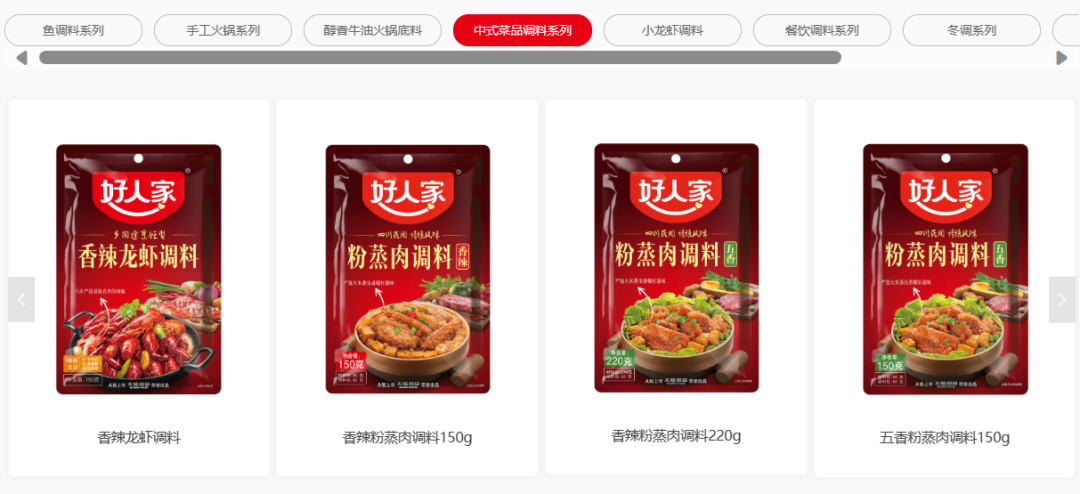Select the 中式菜品调料系列 category
The height and width of the screenshot is (494, 1080).
coord(522,30)
